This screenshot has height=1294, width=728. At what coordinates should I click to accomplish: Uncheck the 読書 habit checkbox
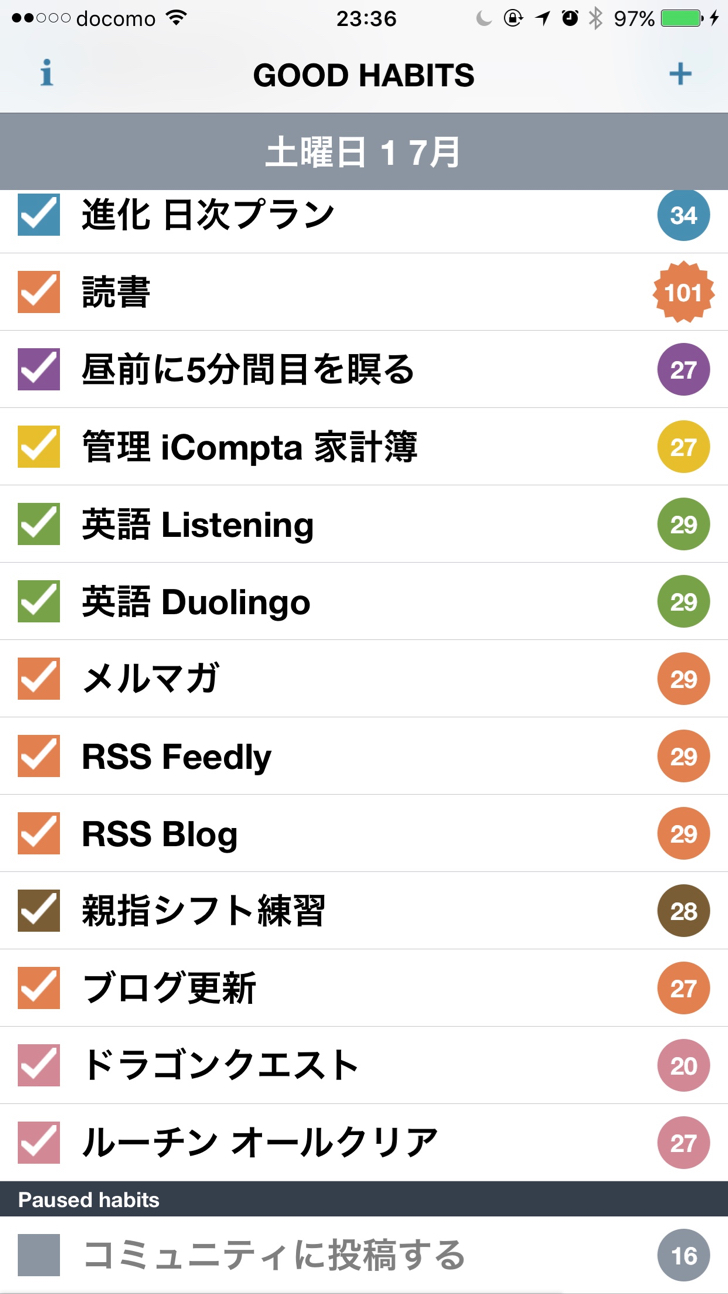(39, 292)
